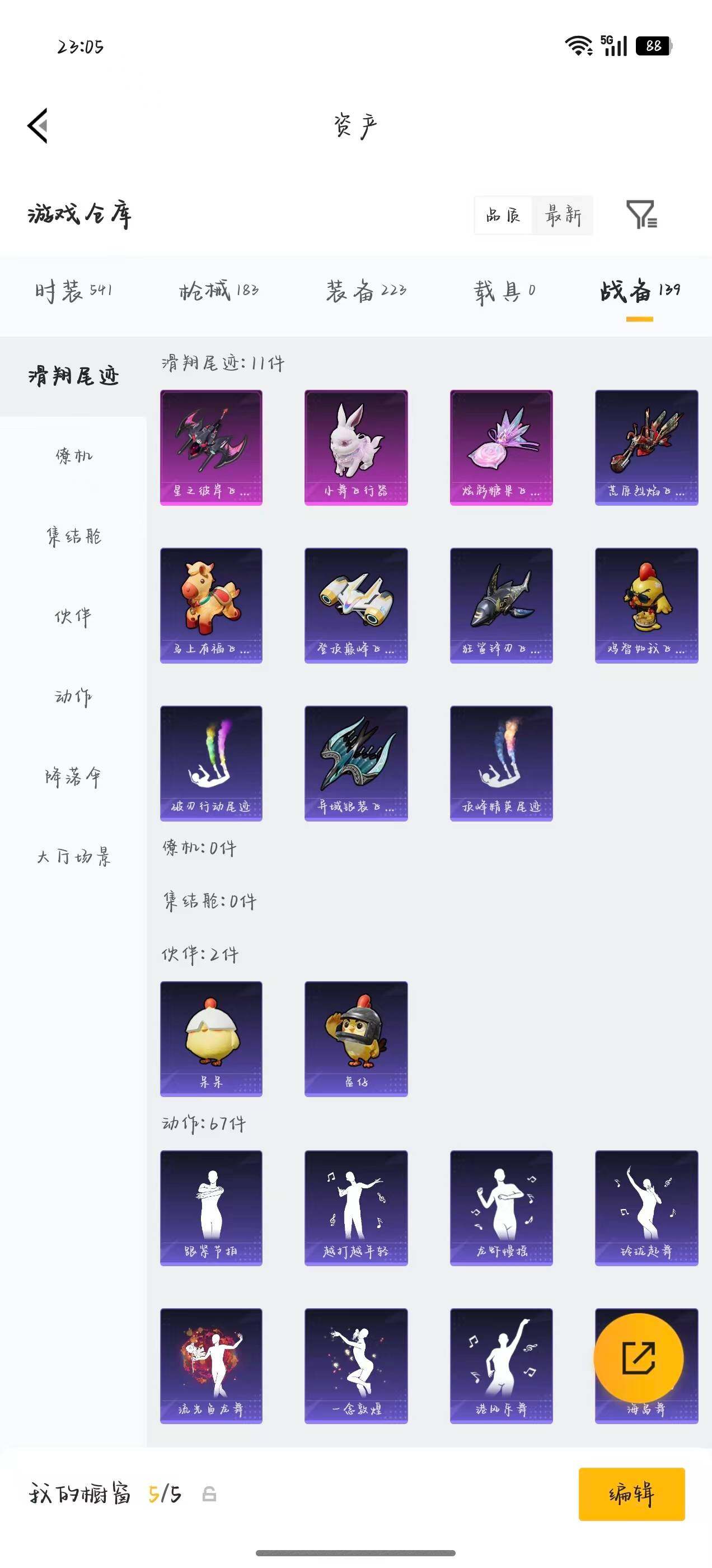Switch to the 枪械 tab

(219, 290)
